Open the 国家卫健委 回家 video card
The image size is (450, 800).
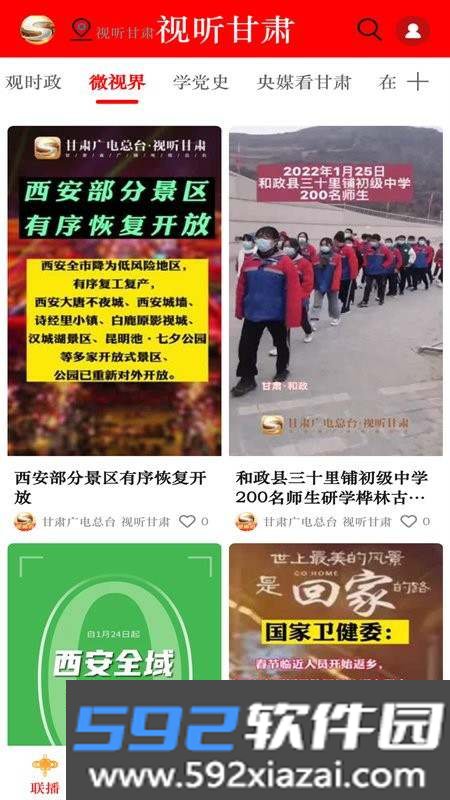[x=336, y=611]
